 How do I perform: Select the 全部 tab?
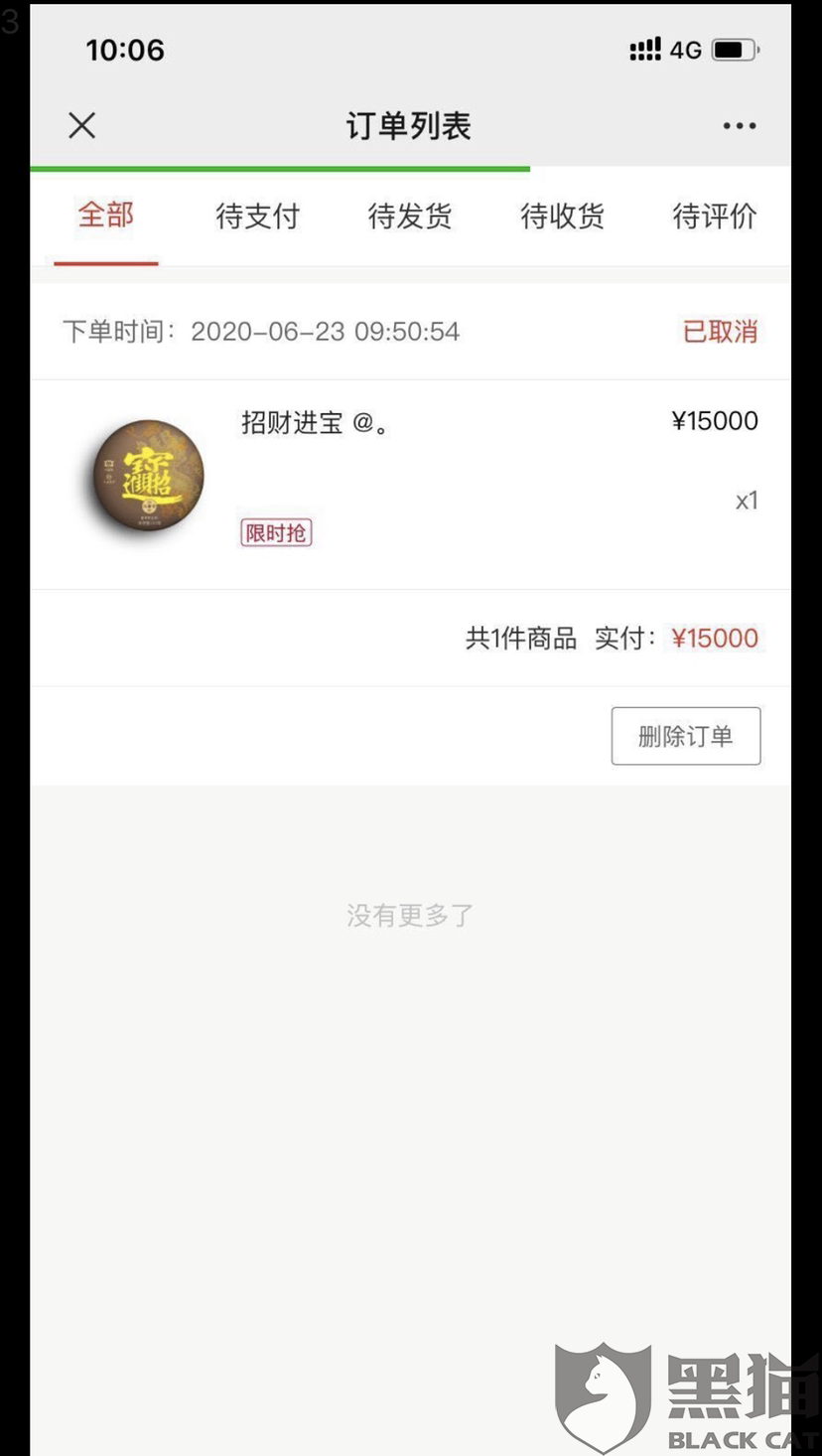point(106,216)
